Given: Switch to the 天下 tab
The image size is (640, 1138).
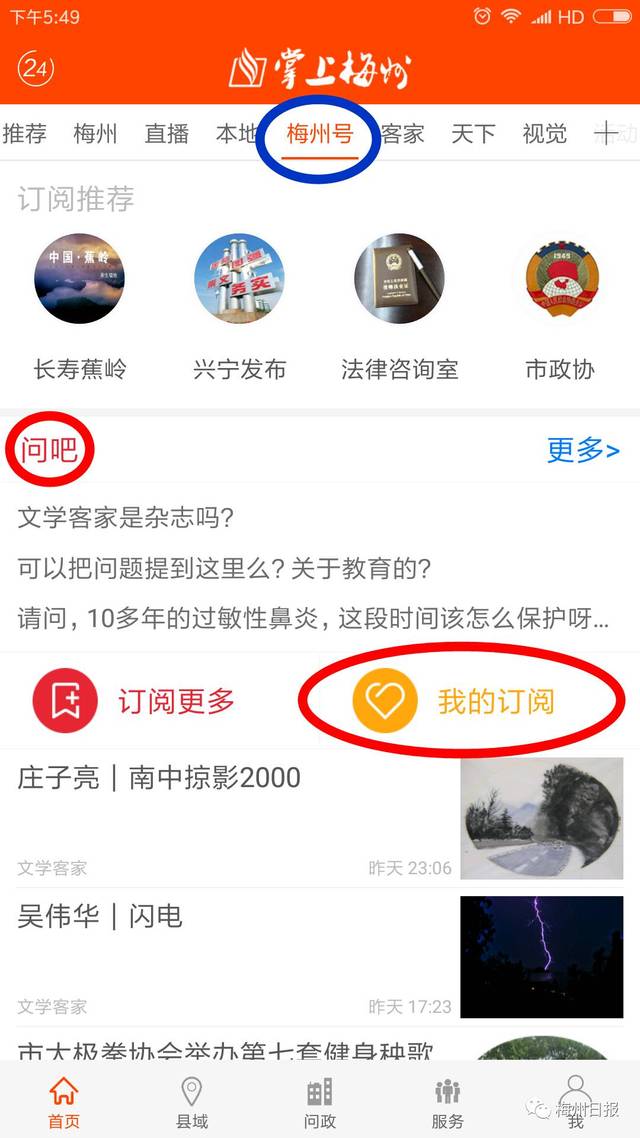Looking at the screenshot, I should tap(473, 133).
